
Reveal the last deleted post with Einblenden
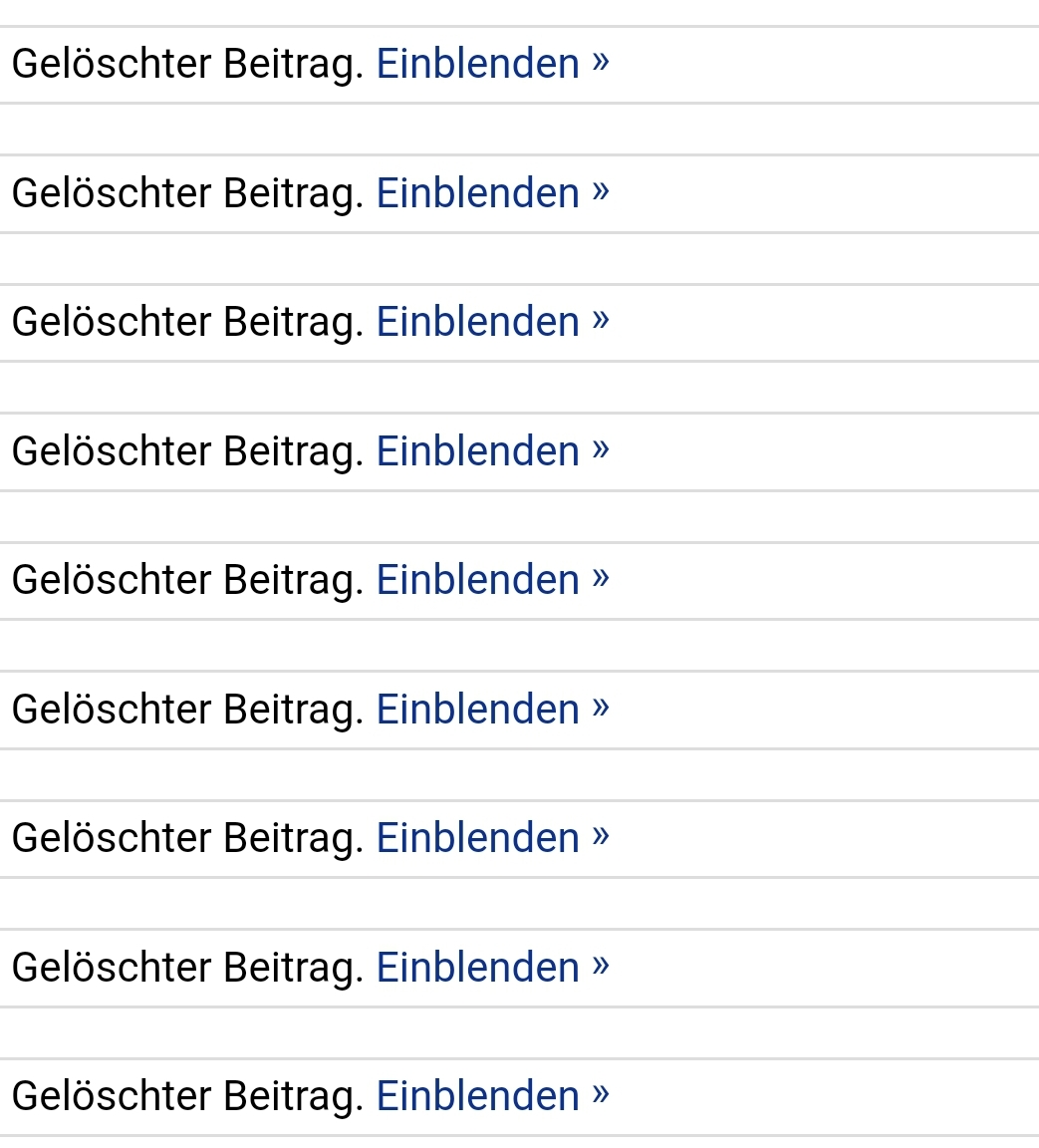coord(492,1096)
